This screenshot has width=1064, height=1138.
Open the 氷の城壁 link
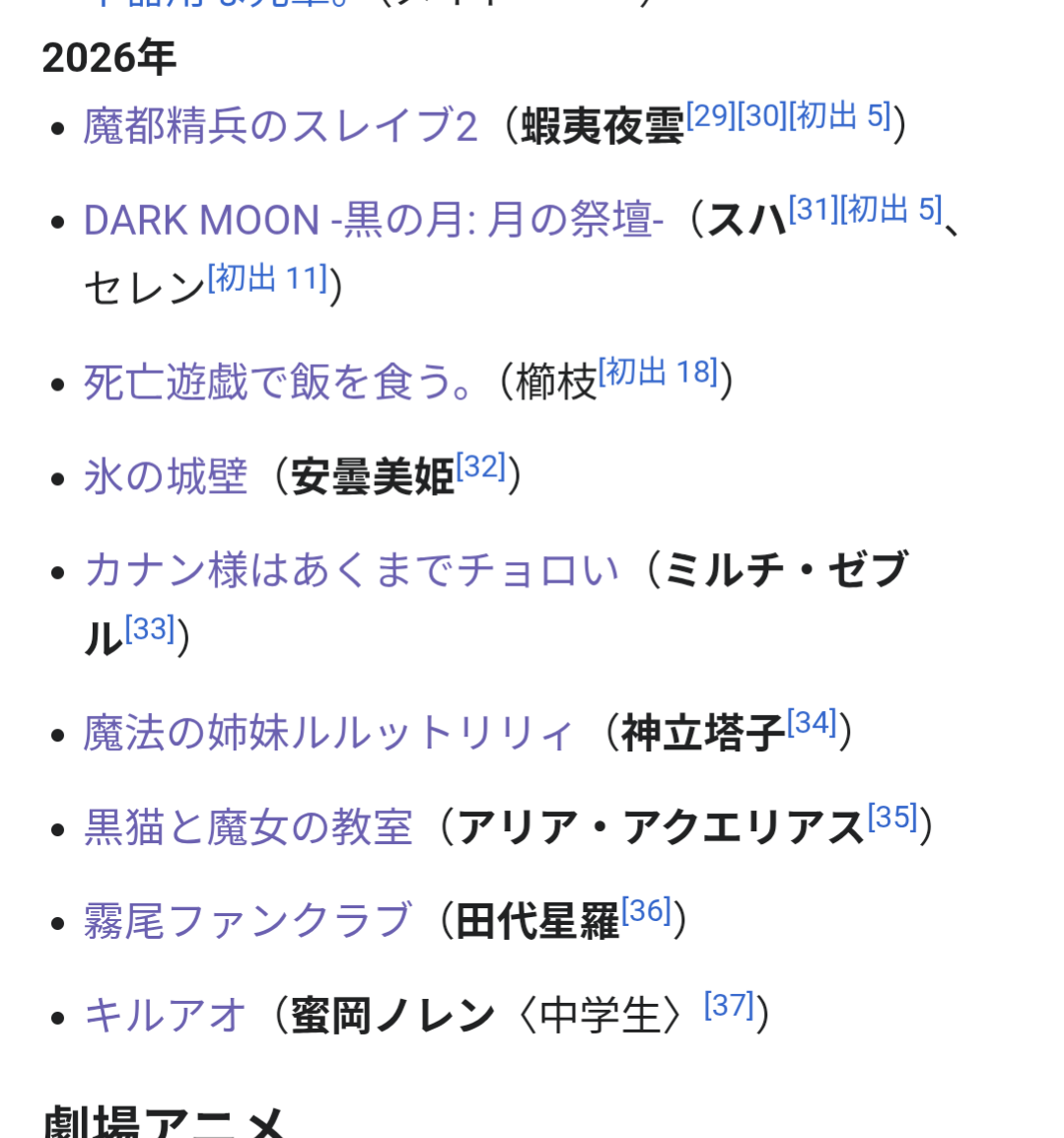(x=166, y=476)
